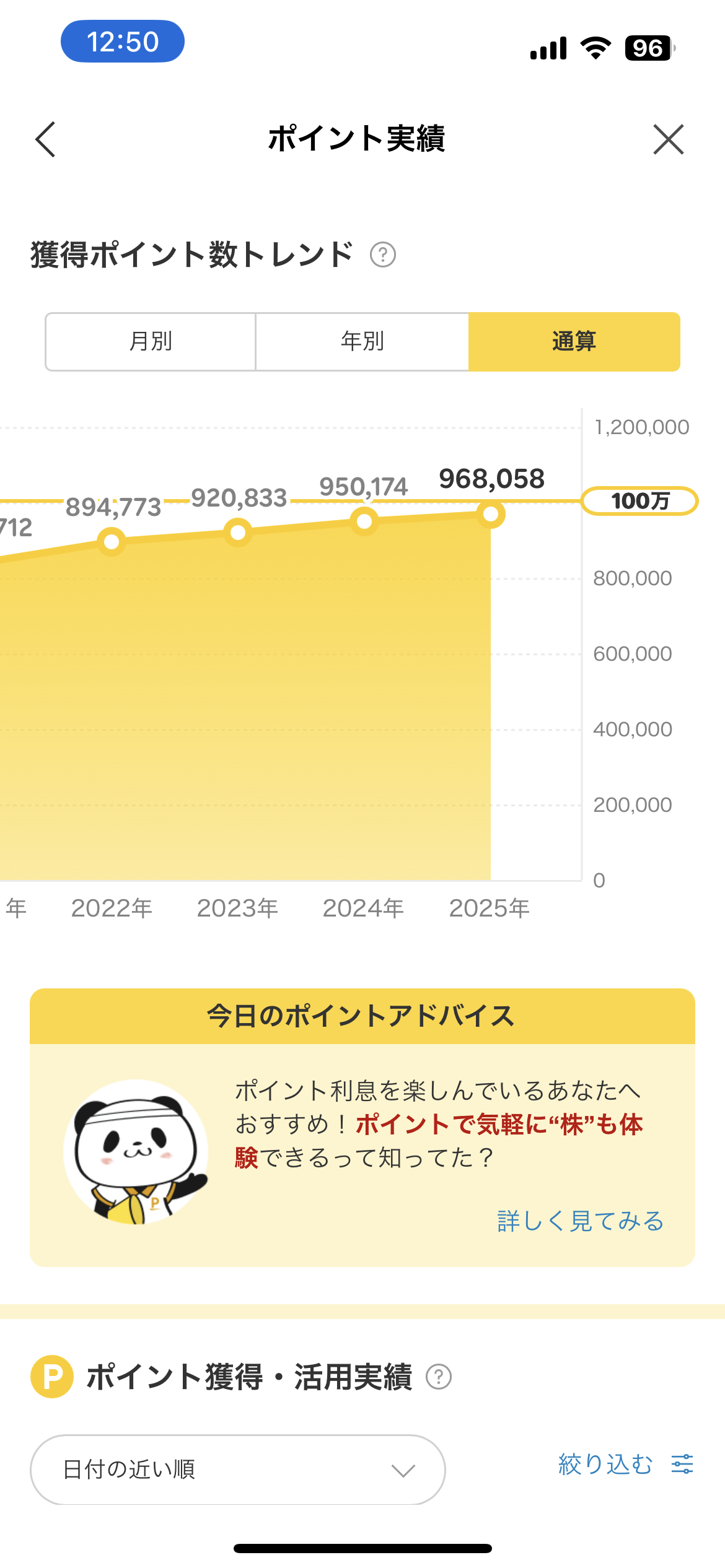Close the ポイント実績 screen
725x1568 pixels.
click(x=669, y=139)
